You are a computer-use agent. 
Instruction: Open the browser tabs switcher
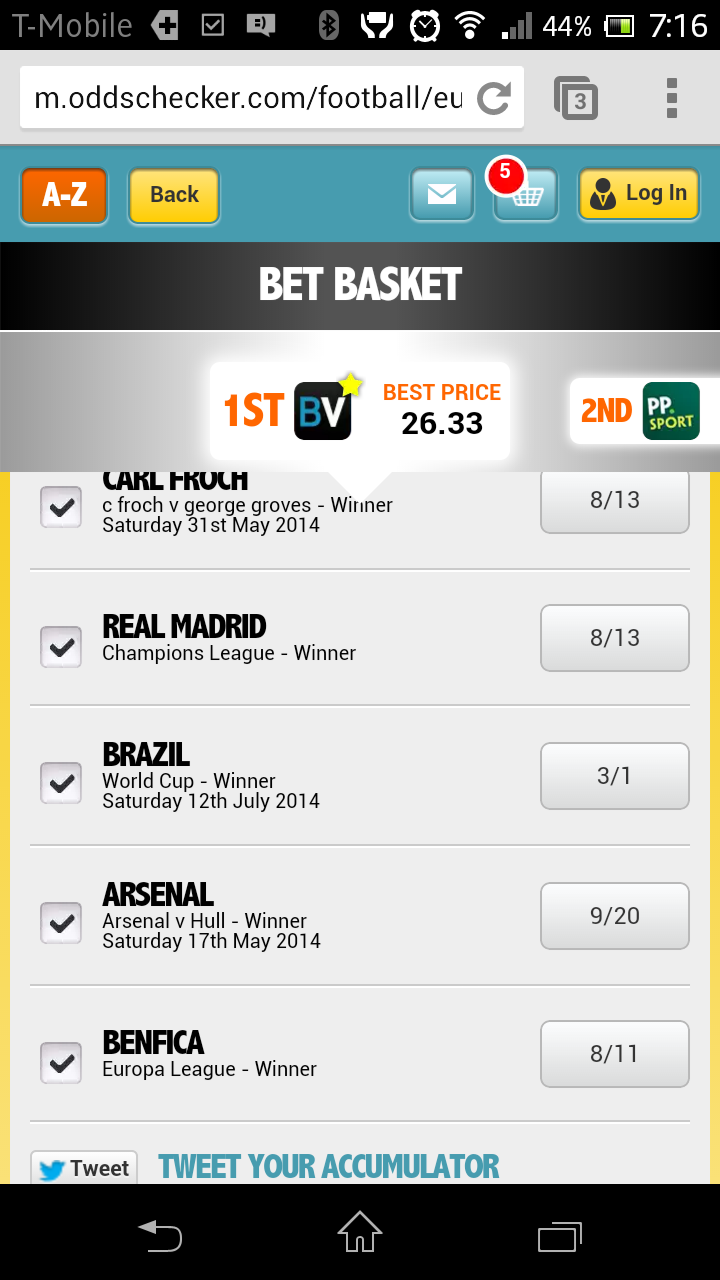[577, 98]
